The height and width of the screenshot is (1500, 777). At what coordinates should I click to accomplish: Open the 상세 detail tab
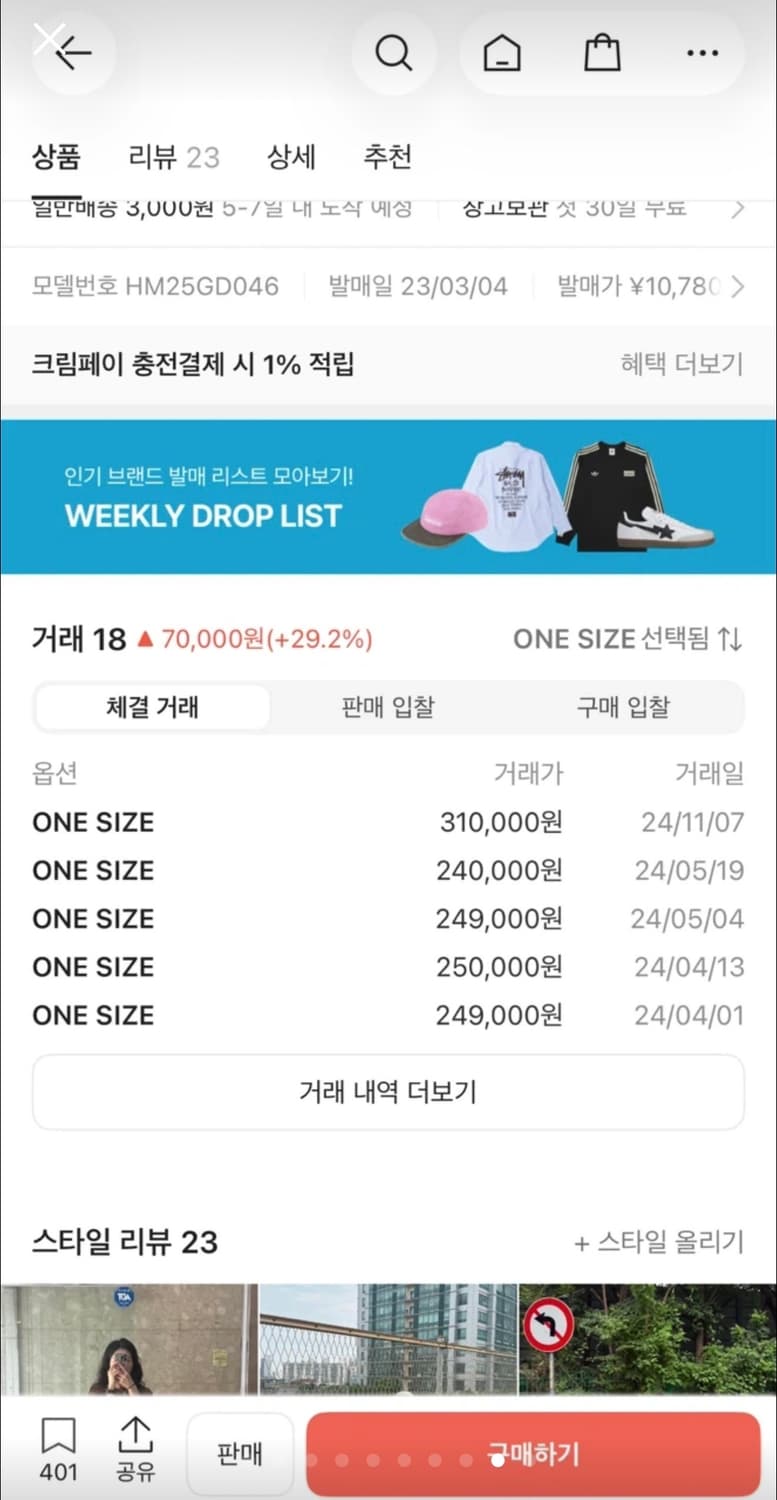coord(291,157)
